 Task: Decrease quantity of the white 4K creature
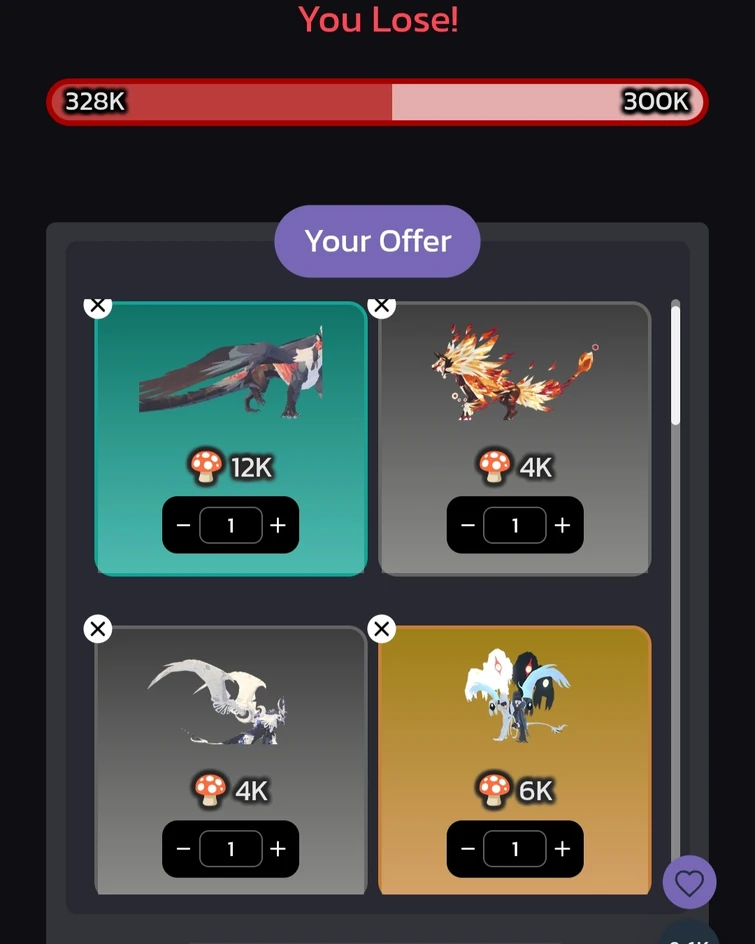tap(183, 849)
